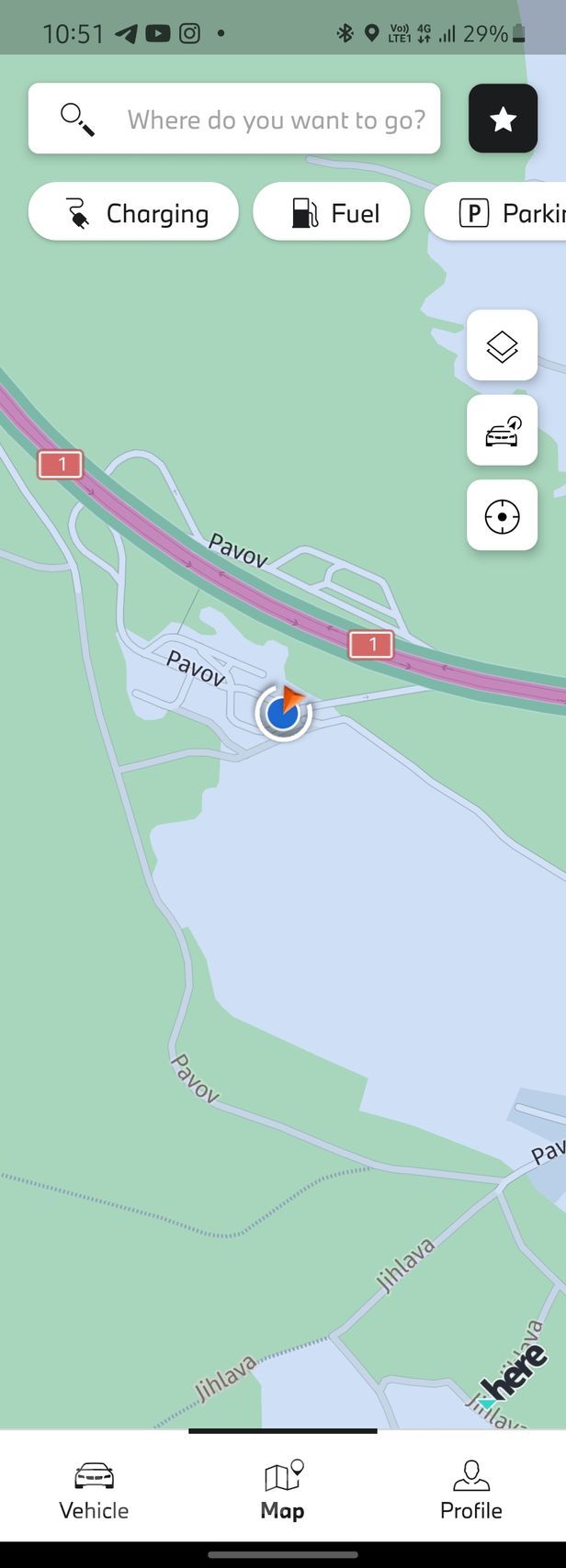Viewport: 566px width, 1568px height.
Task: Locate the vehicle on the map
Action: [x=502, y=431]
